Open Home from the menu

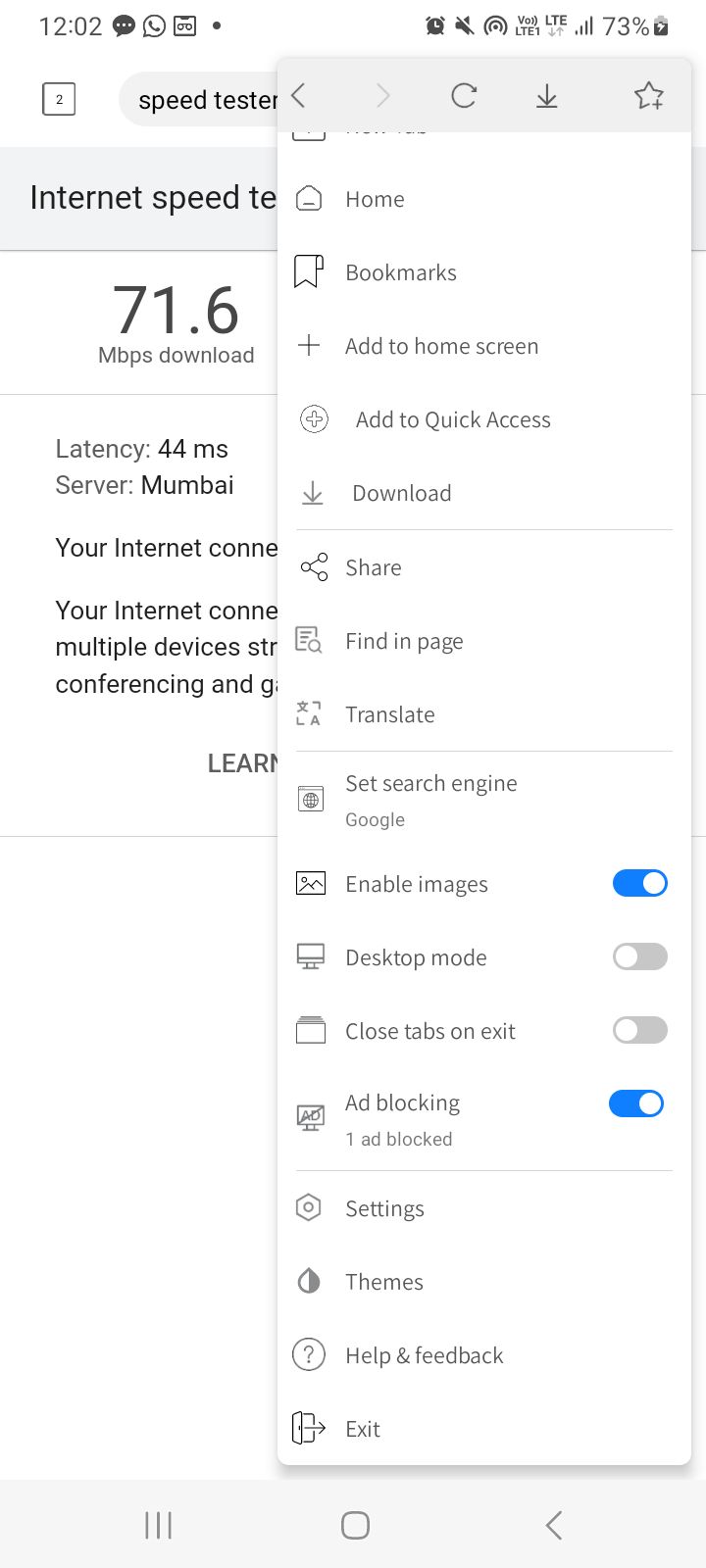484,199
